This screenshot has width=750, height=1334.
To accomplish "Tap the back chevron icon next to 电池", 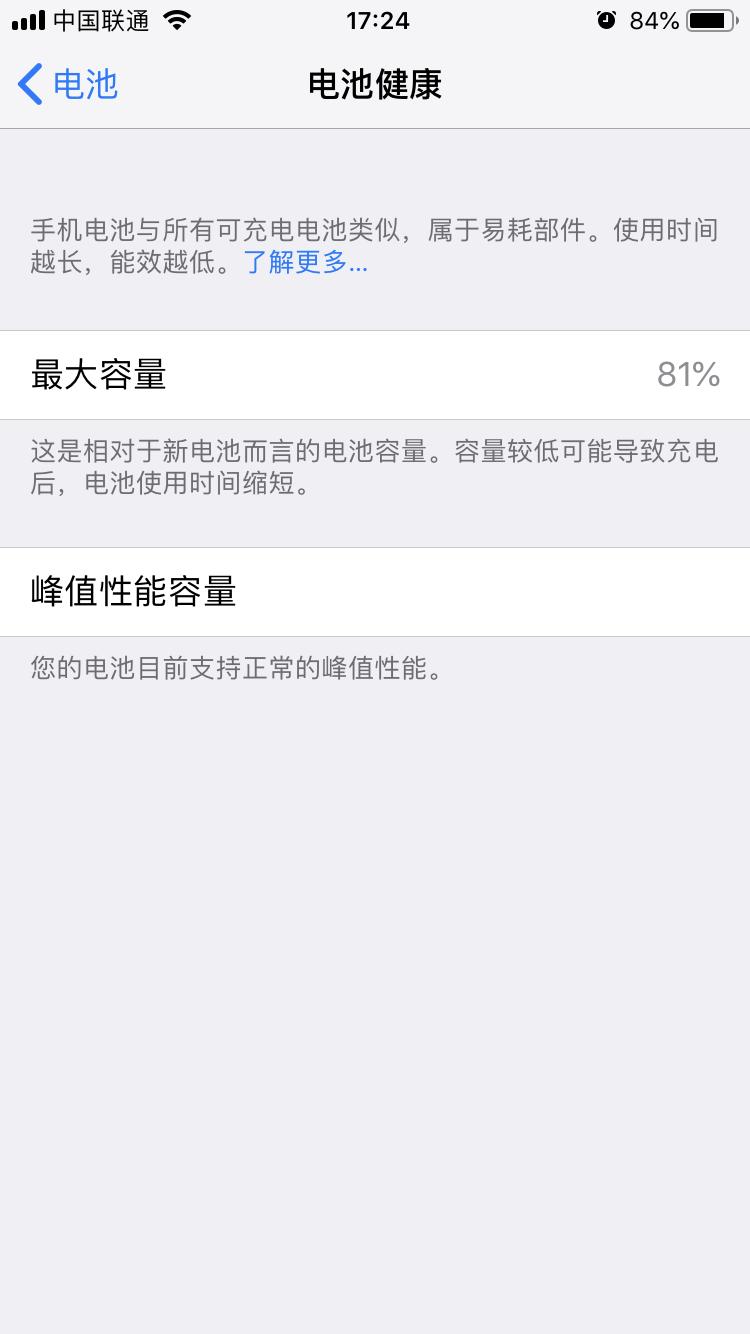I will [x=28, y=84].
